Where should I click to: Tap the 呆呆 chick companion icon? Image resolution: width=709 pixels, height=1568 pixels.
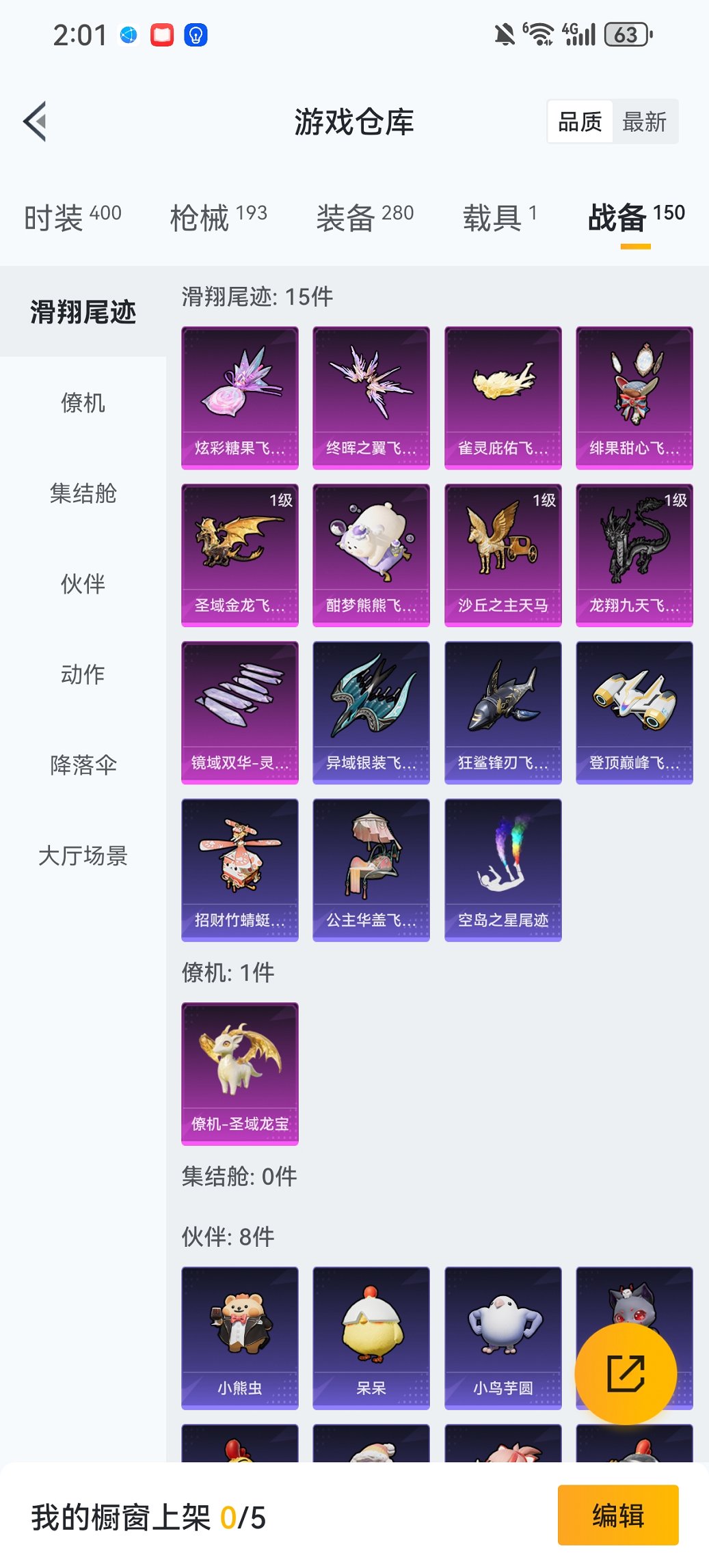pos(371,1338)
